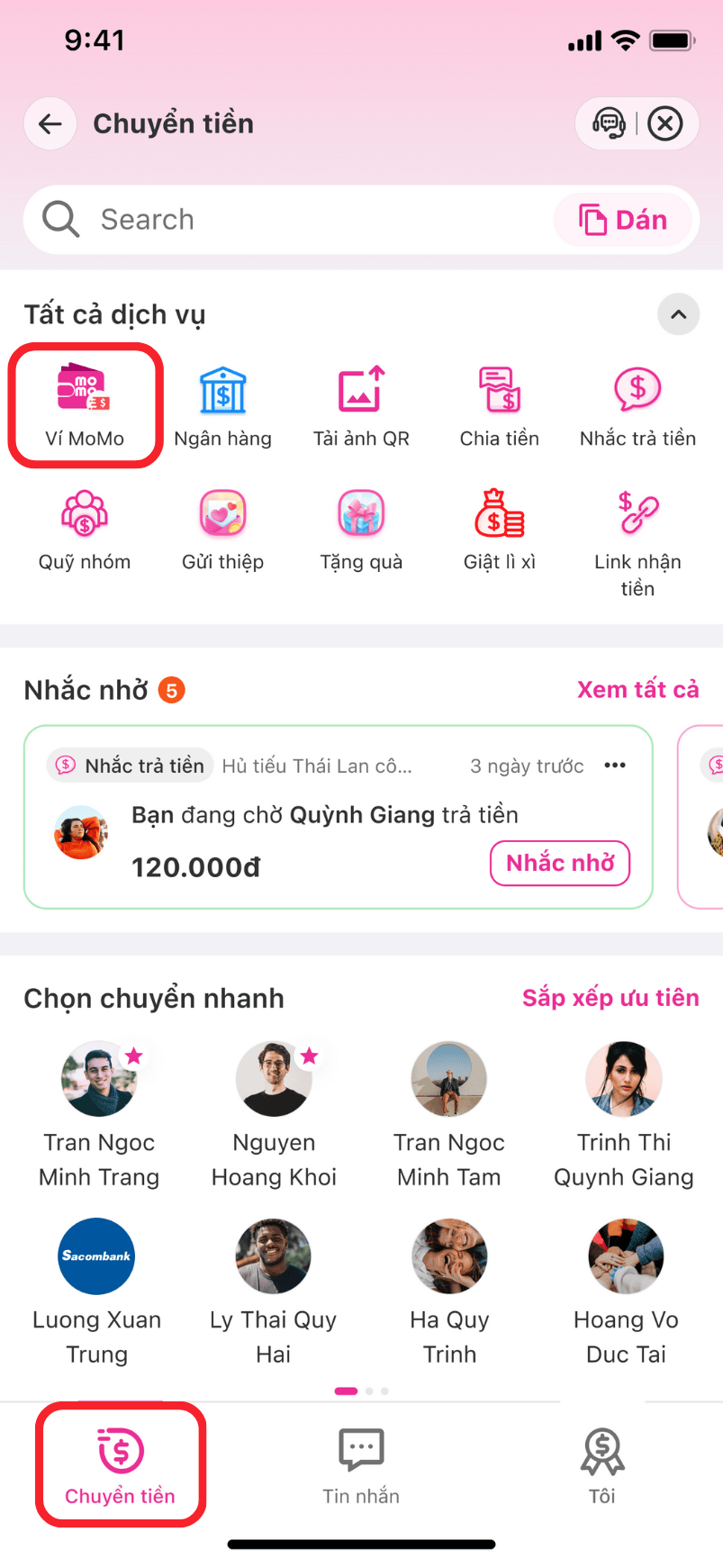Open Ví MoMo transfer service
723x1568 pixels.
[85, 405]
